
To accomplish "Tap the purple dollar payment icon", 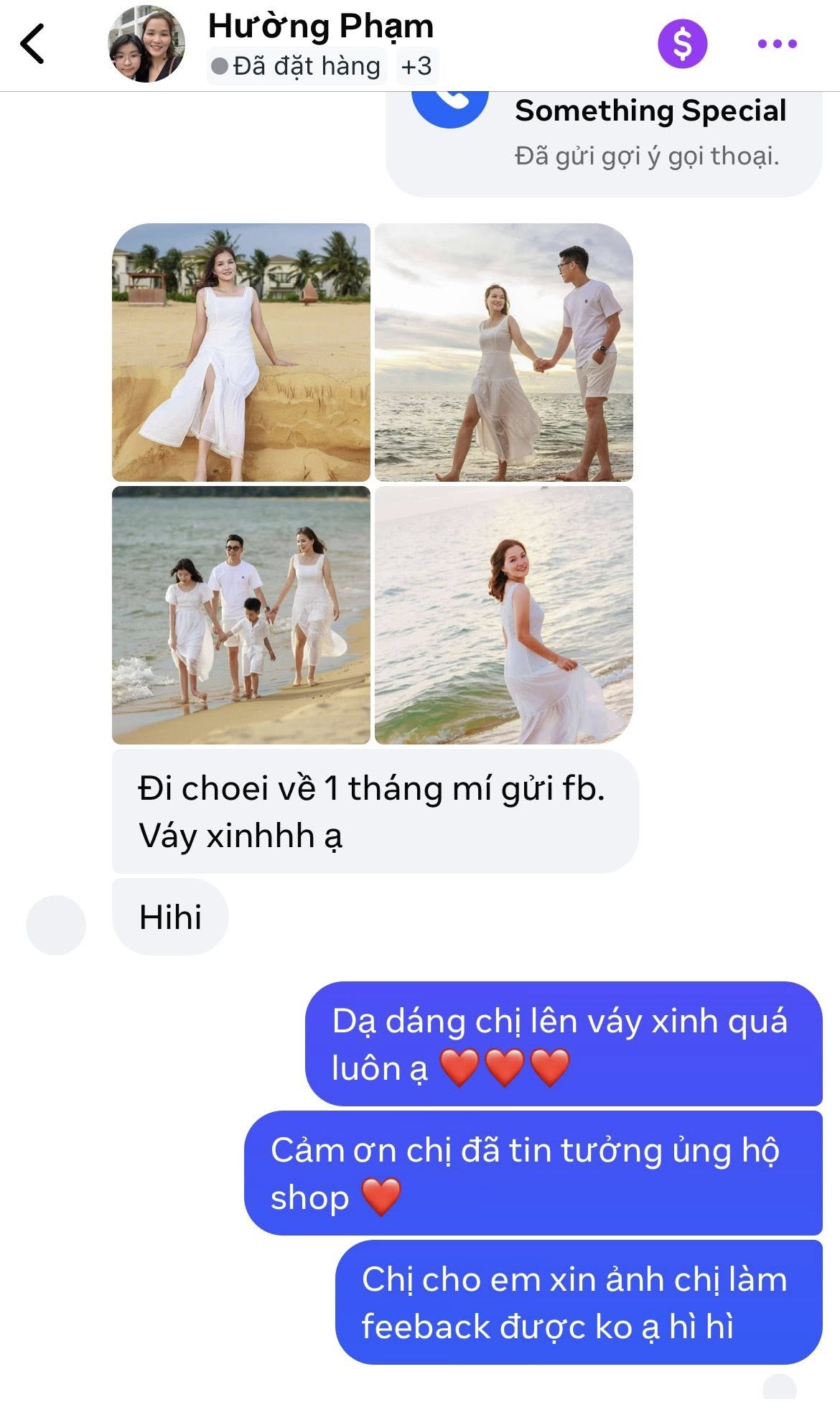I will 682,44.
